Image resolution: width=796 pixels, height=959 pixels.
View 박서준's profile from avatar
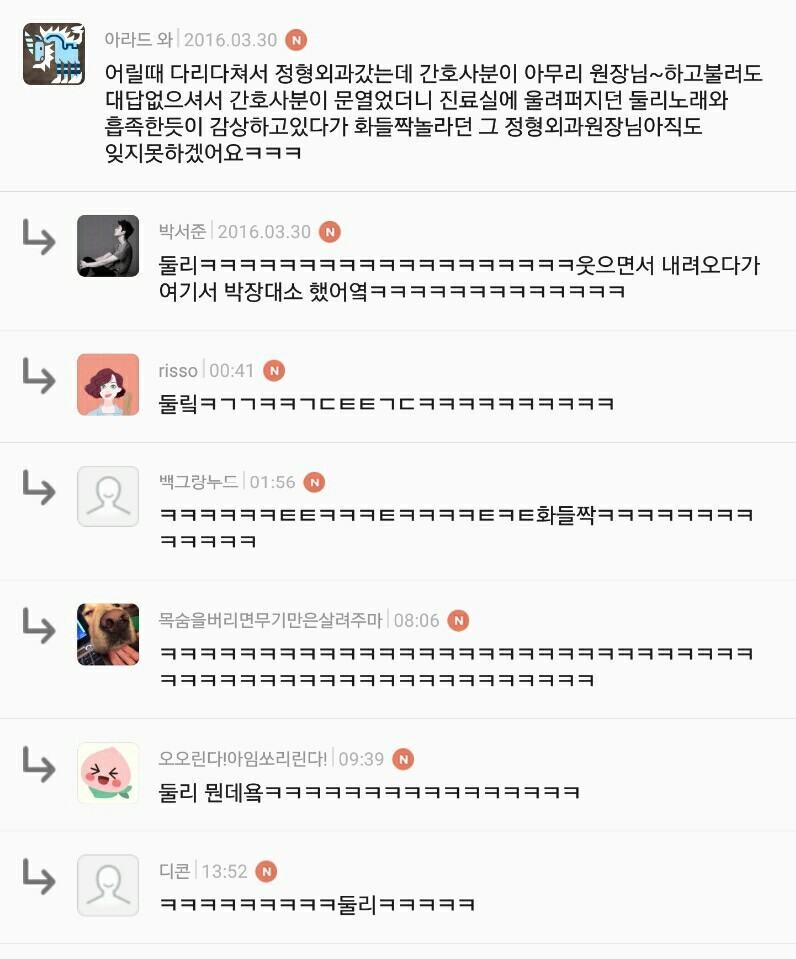click(x=108, y=246)
